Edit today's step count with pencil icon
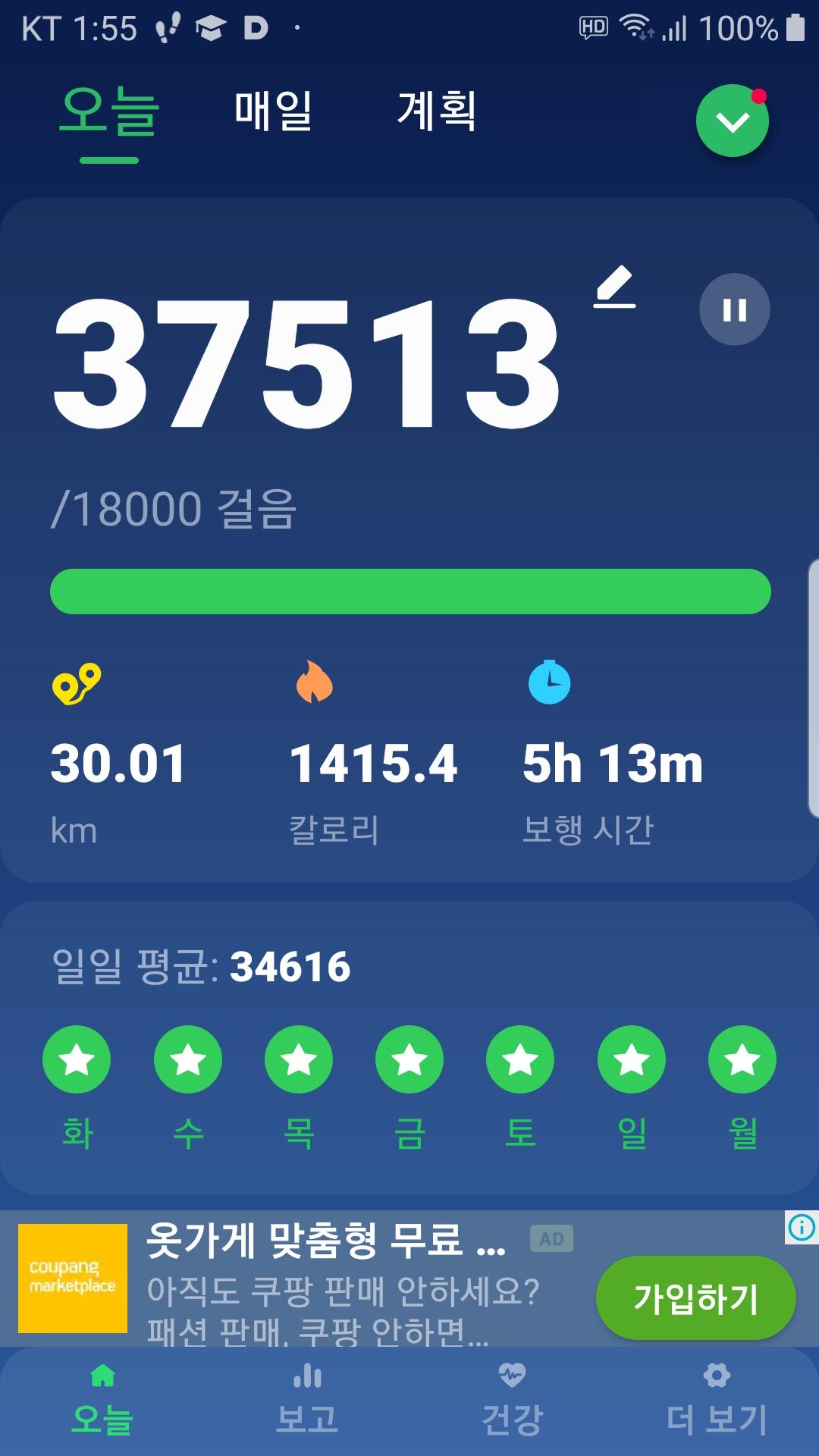 614,287
